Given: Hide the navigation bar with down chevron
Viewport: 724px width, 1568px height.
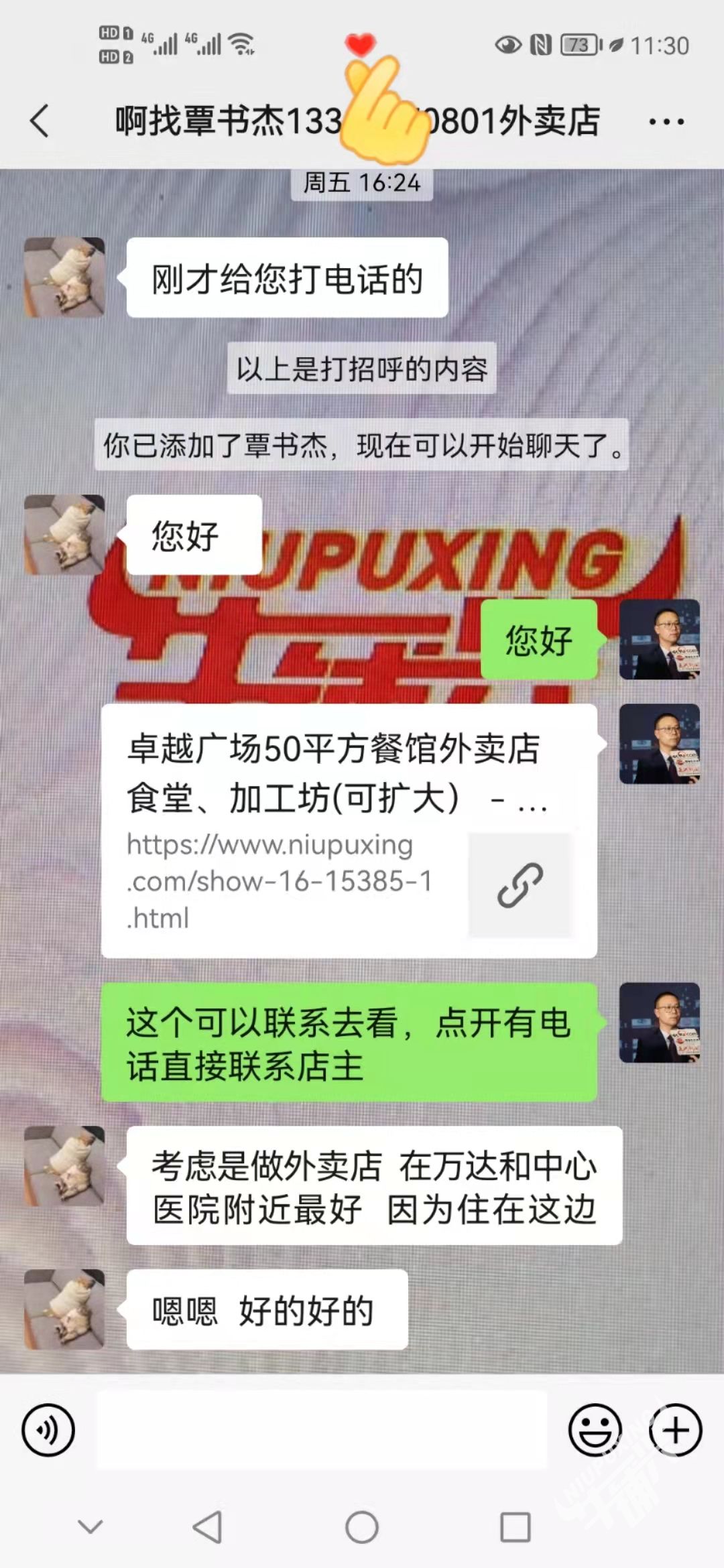Looking at the screenshot, I should (x=90, y=1527).
